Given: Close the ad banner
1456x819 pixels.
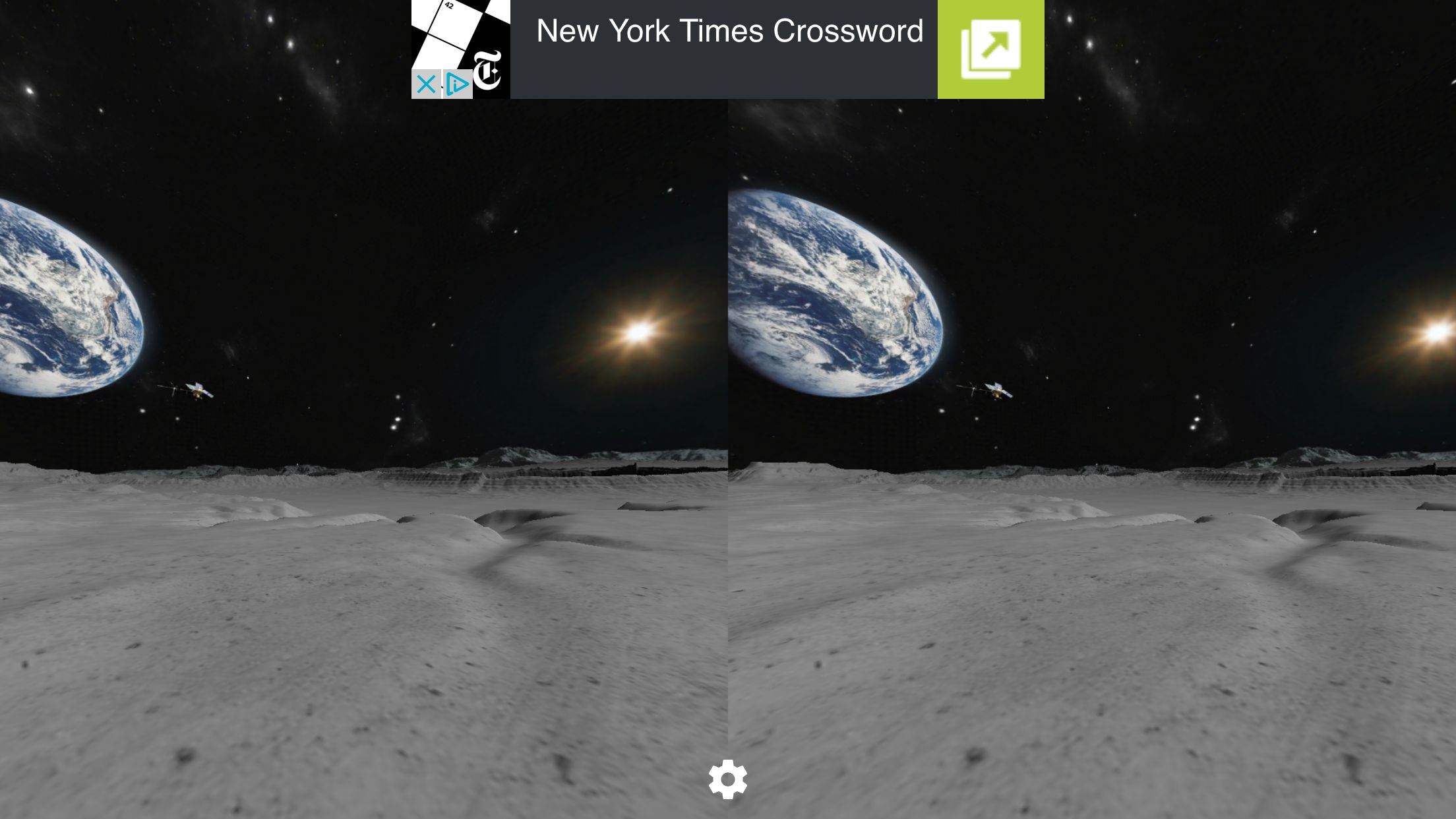Looking at the screenshot, I should point(426,84).
